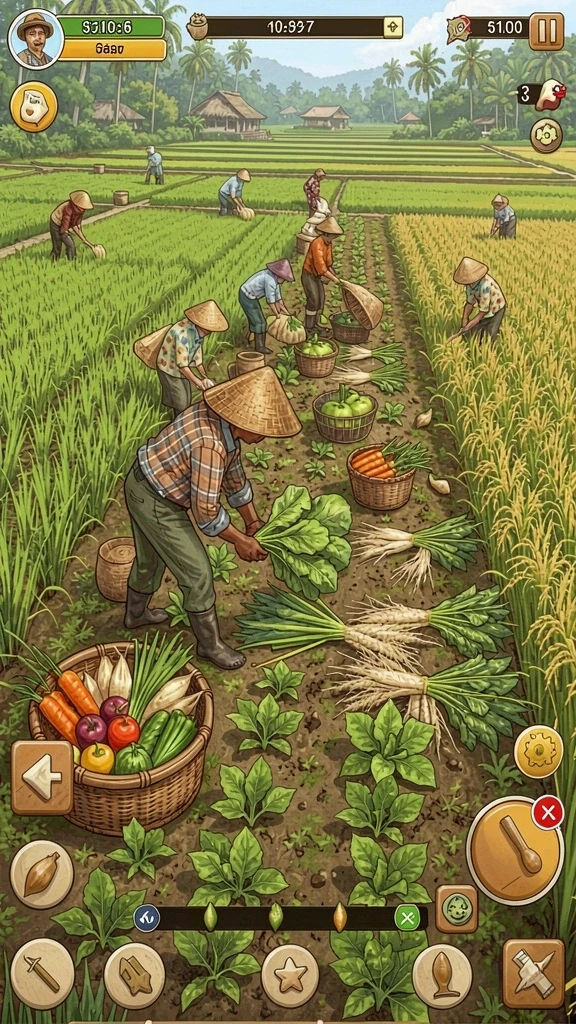Choose the hoe tool button
This screenshot has width=576, height=1024.
42,973
